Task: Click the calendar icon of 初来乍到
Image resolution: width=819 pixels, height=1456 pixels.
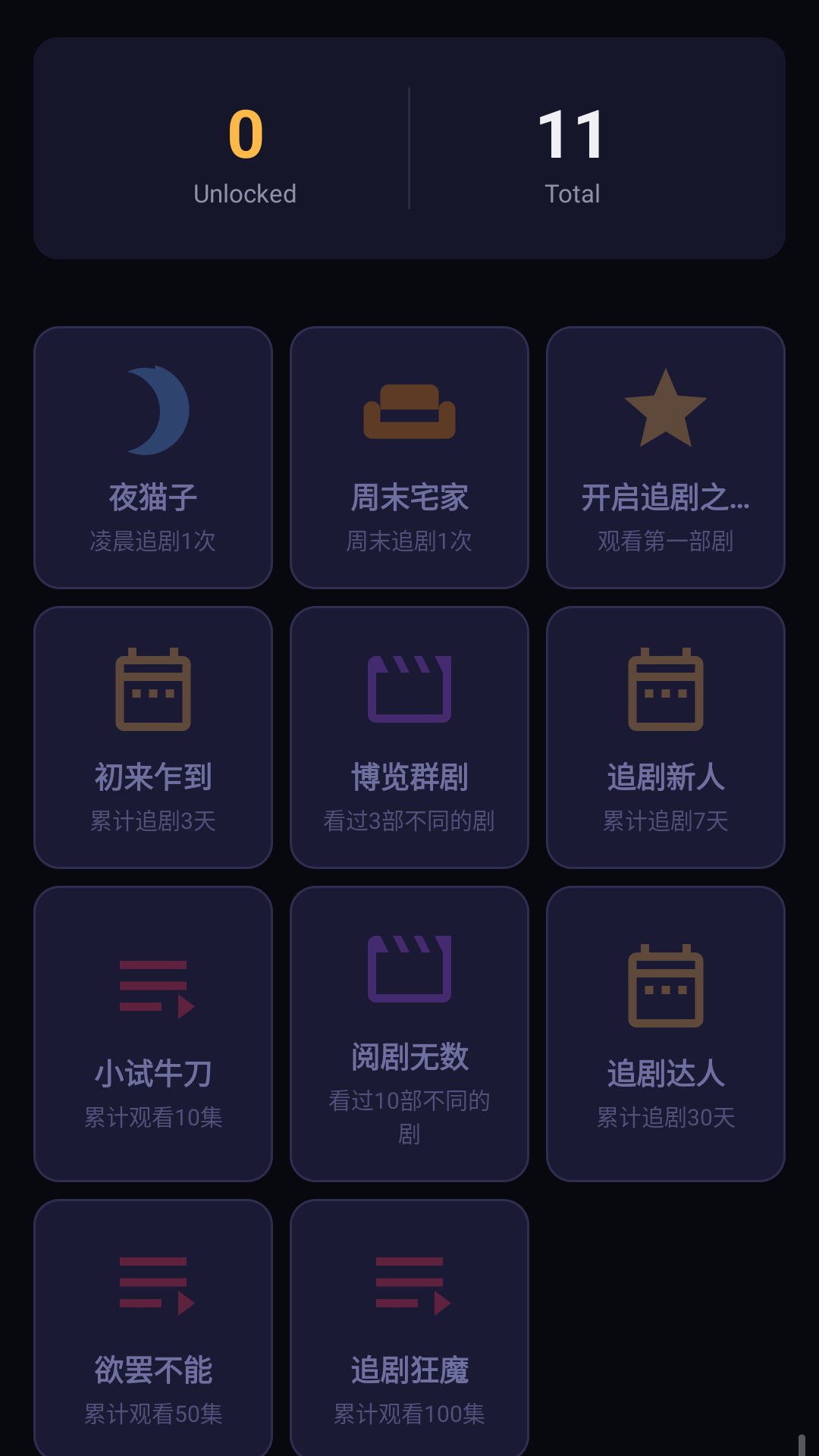Action: point(153,690)
